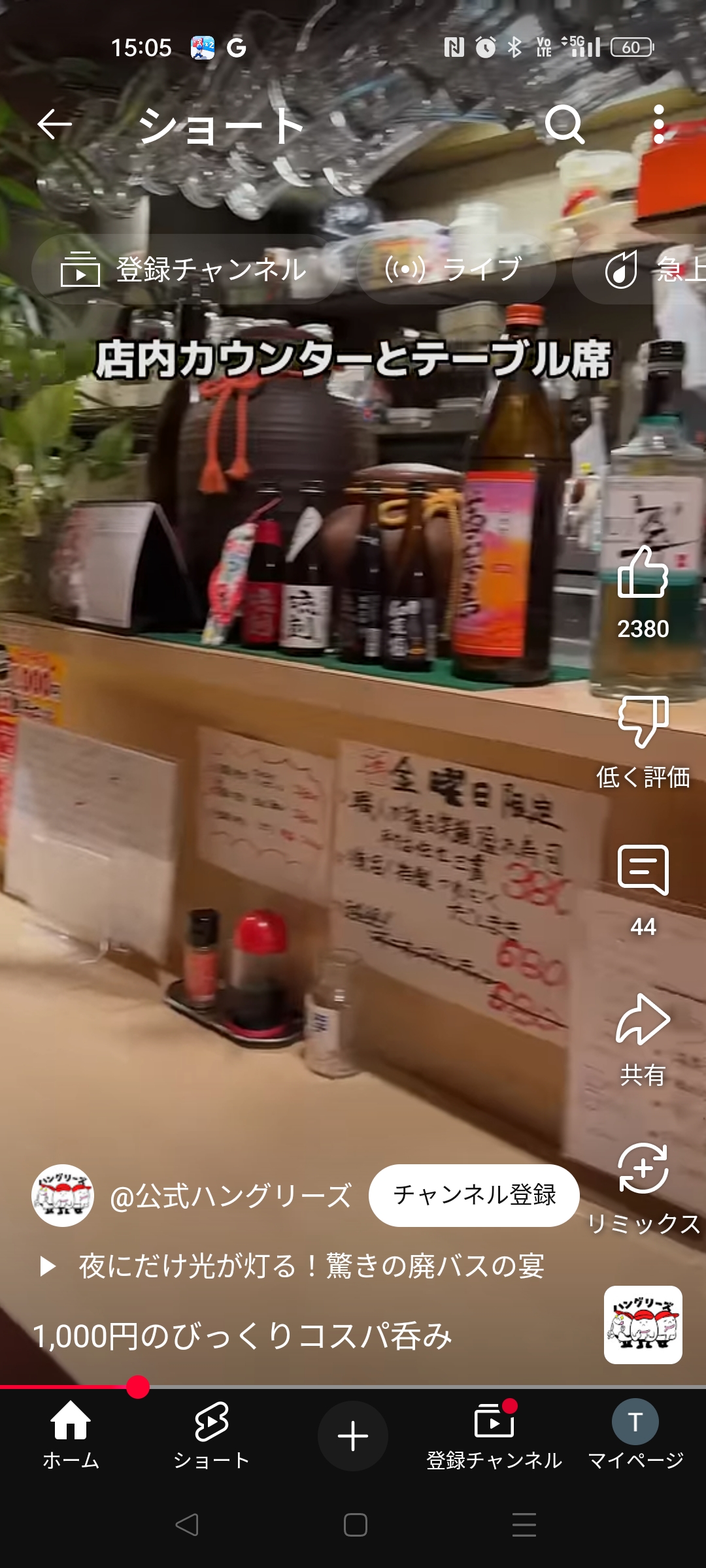Open the sound thumbnail at bottom right

(x=643, y=1325)
